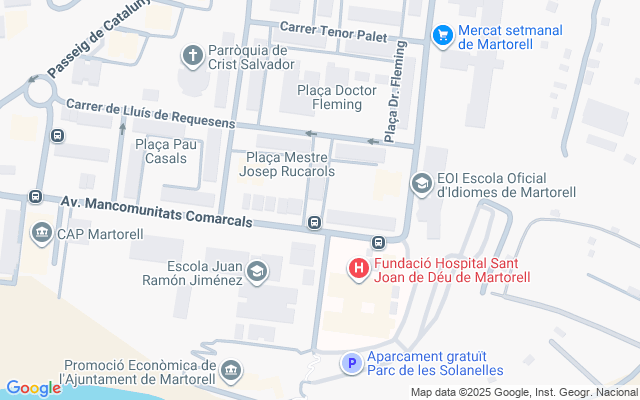
Task: Open the Mercat setmanal de Martorell pin
Action: [x=443, y=36]
